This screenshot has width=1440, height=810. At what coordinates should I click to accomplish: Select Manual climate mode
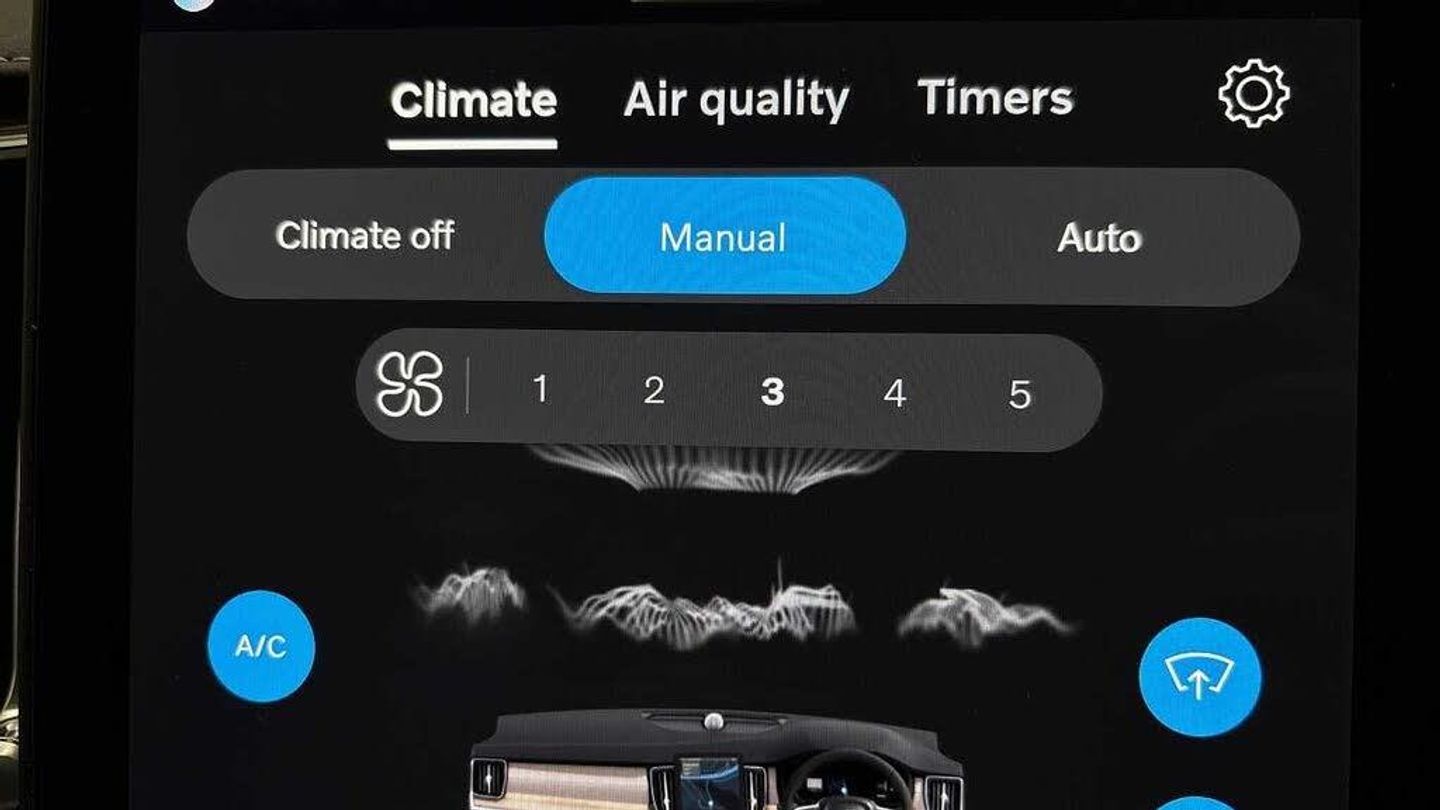[724, 236]
